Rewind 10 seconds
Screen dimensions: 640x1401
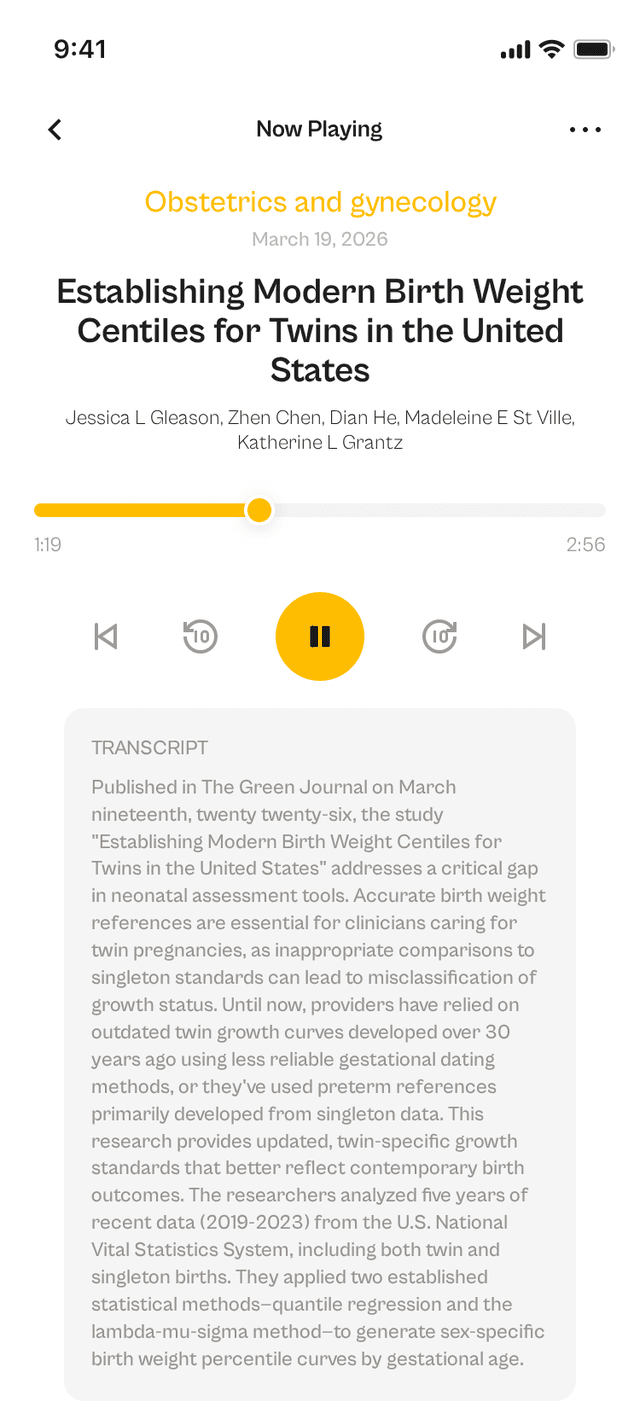coord(200,636)
